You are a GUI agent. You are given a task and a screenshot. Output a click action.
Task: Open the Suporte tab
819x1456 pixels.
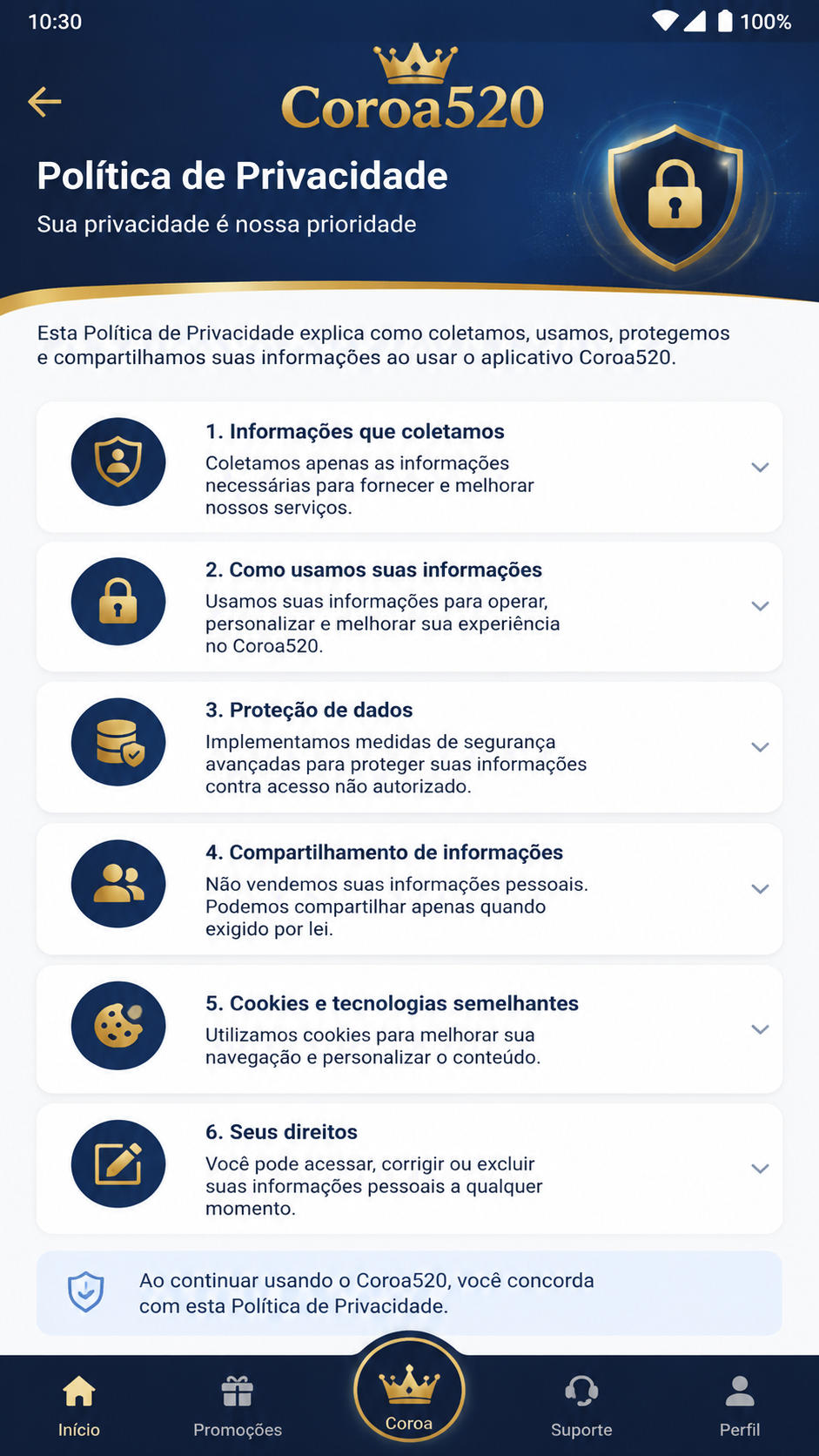(x=581, y=1406)
